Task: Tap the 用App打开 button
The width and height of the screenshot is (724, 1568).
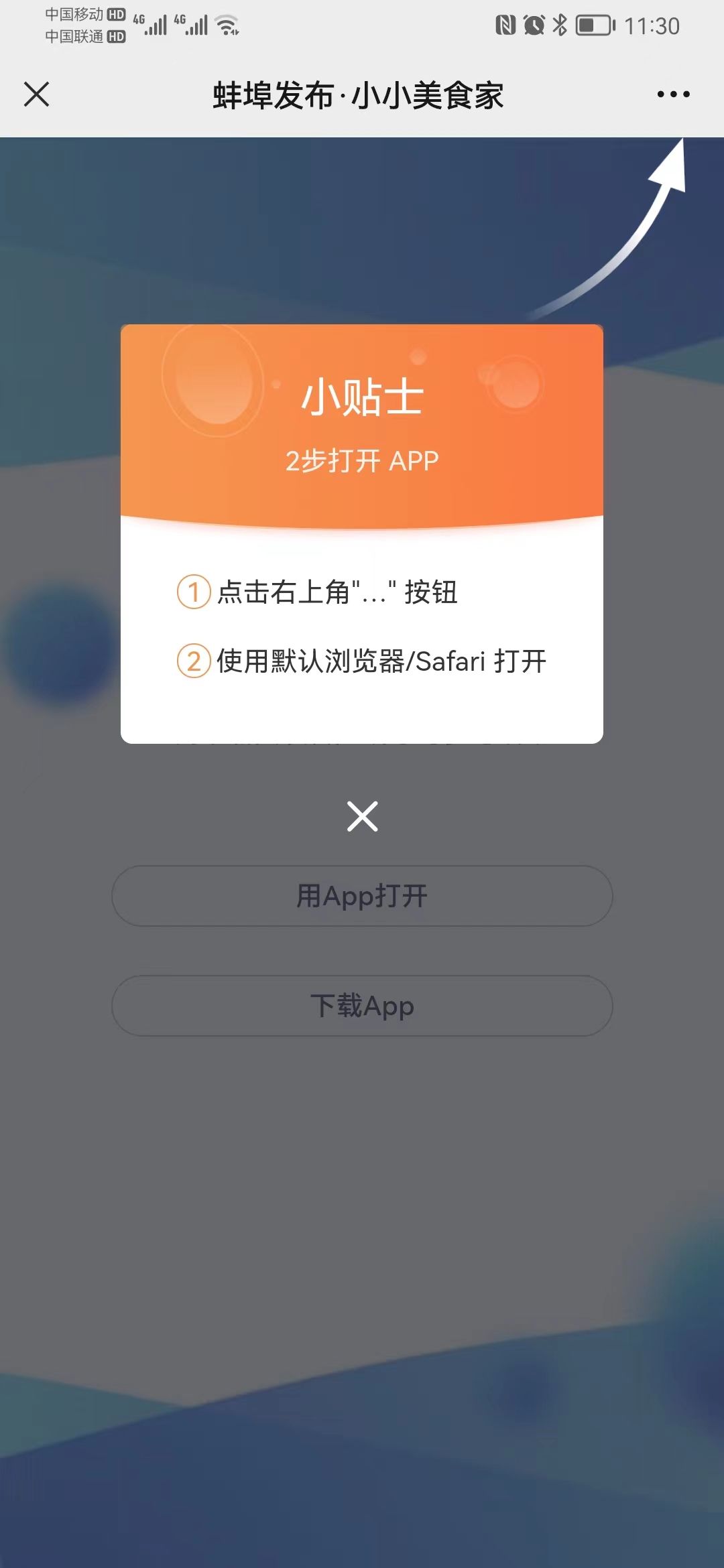Action: (x=362, y=896)
